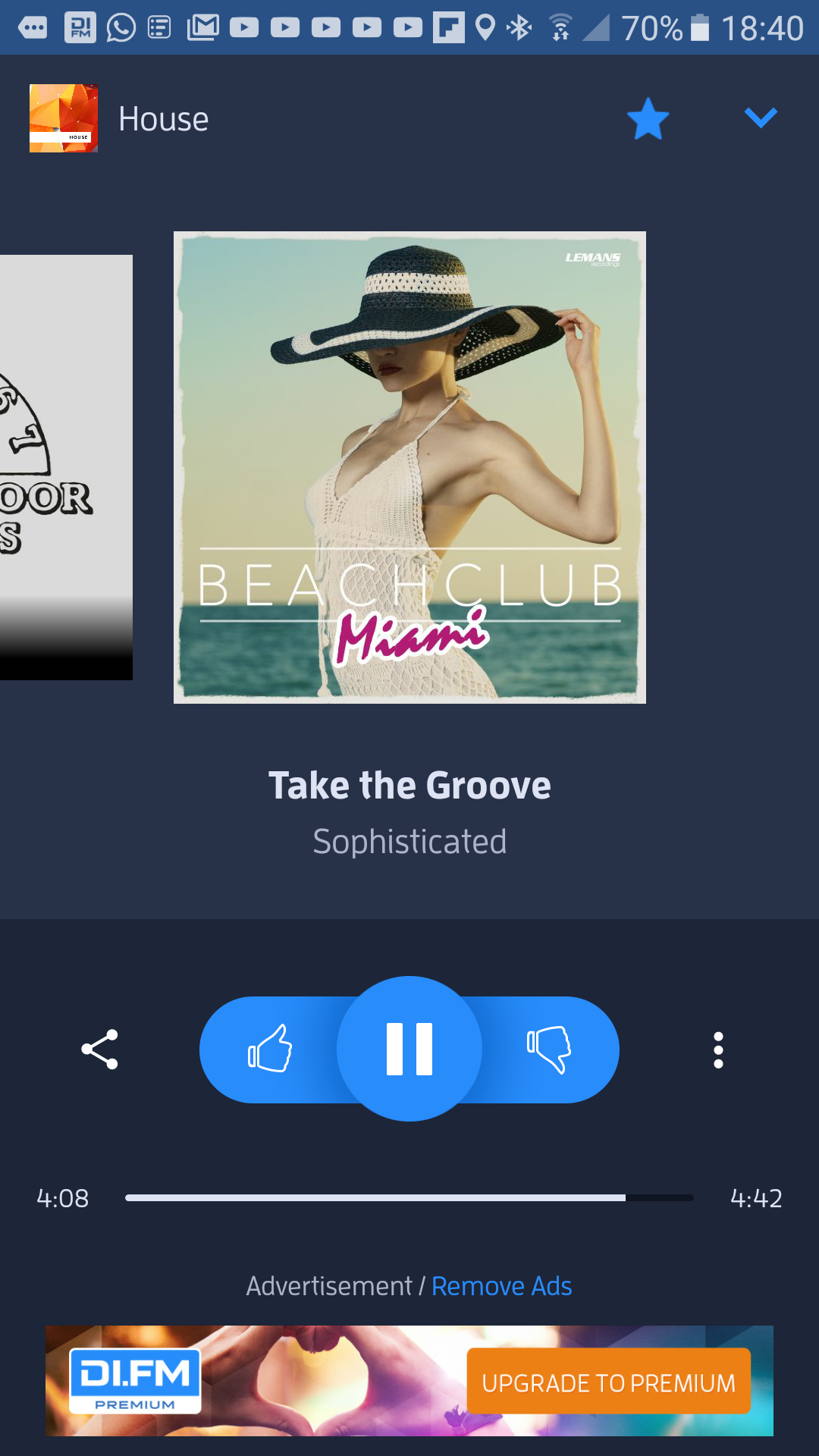Share the current track

click(99, 1050)
